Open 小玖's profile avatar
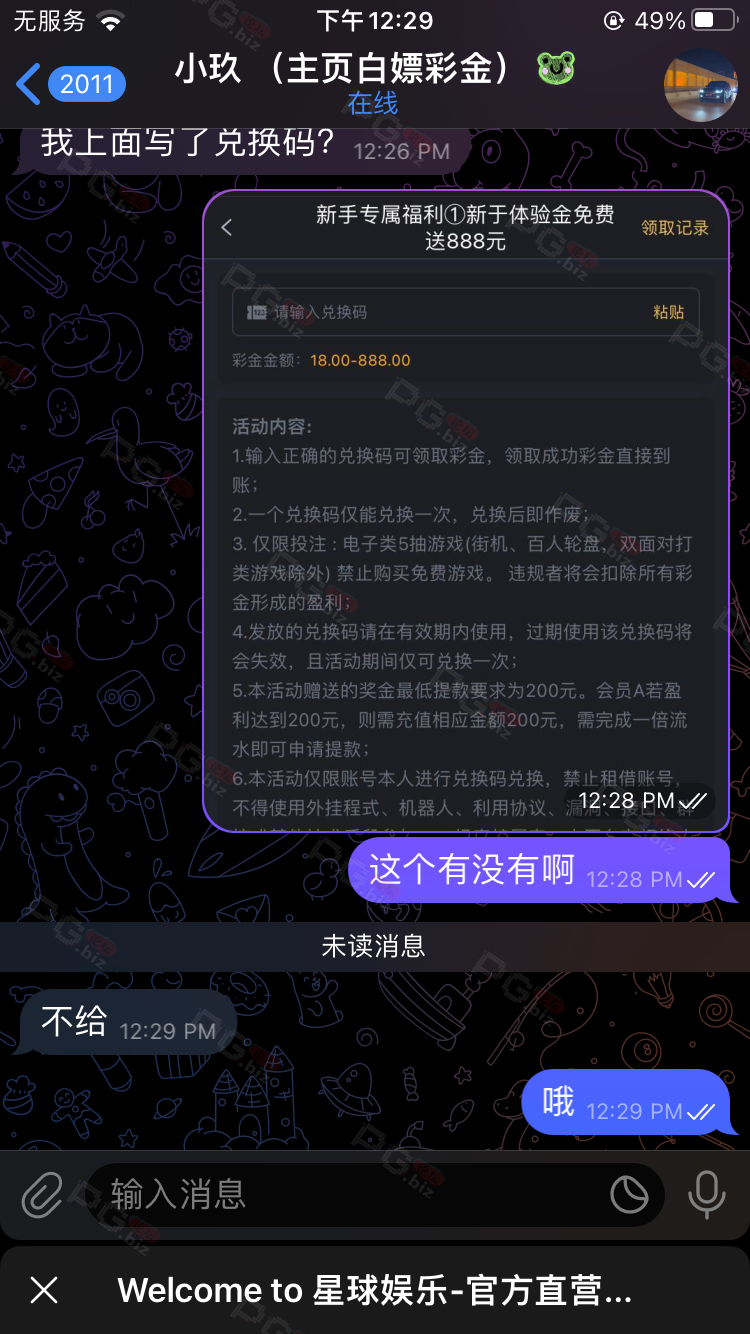This screenshot has width=750, height=1334. coord(701,84)
